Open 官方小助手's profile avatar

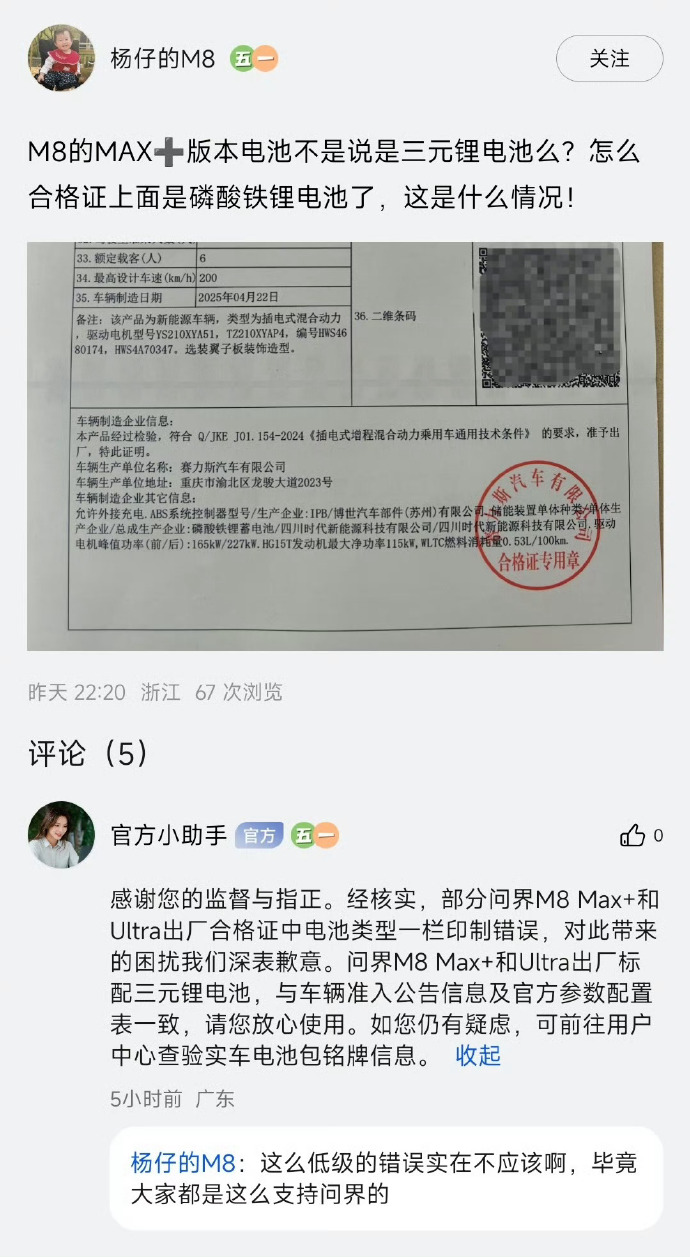point(61,834)
